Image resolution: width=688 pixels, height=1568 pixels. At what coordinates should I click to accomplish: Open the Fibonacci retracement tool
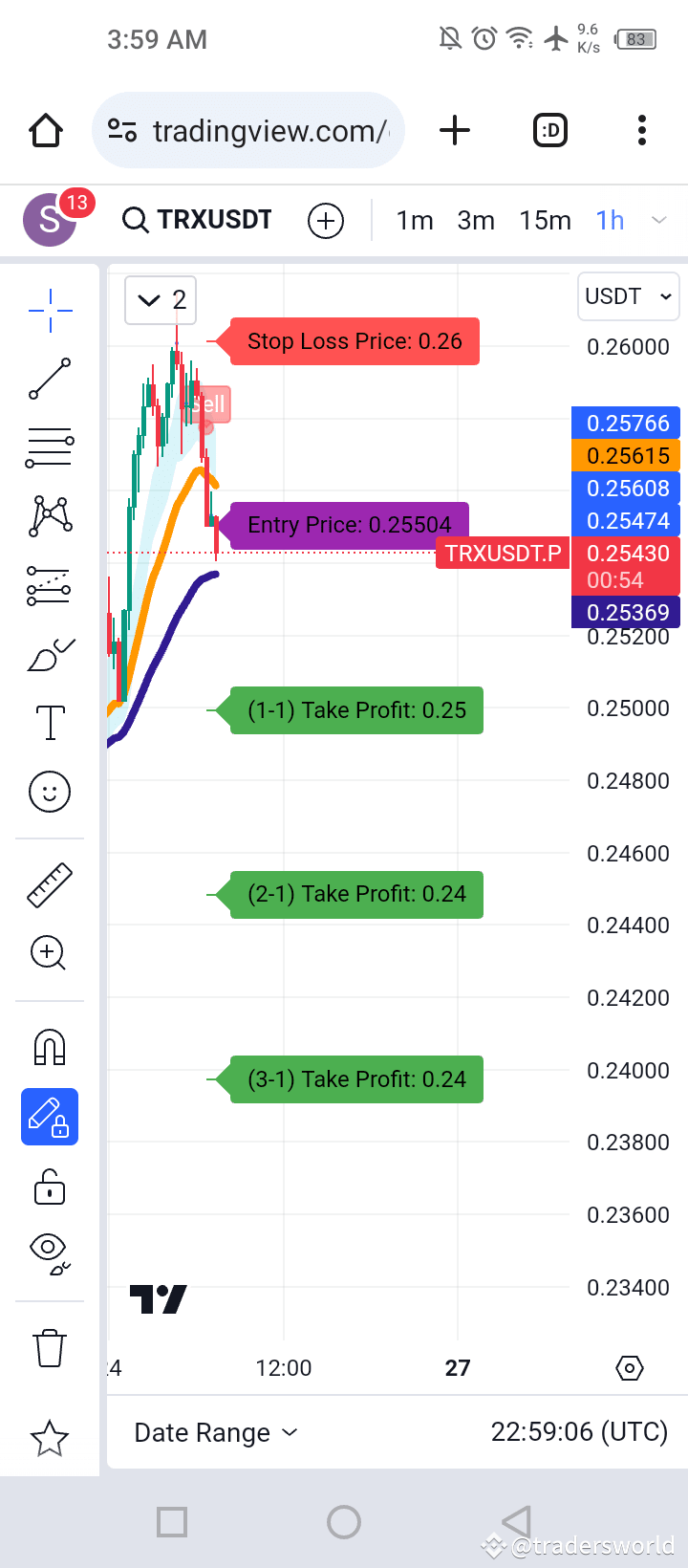click(x=49, y=447)
